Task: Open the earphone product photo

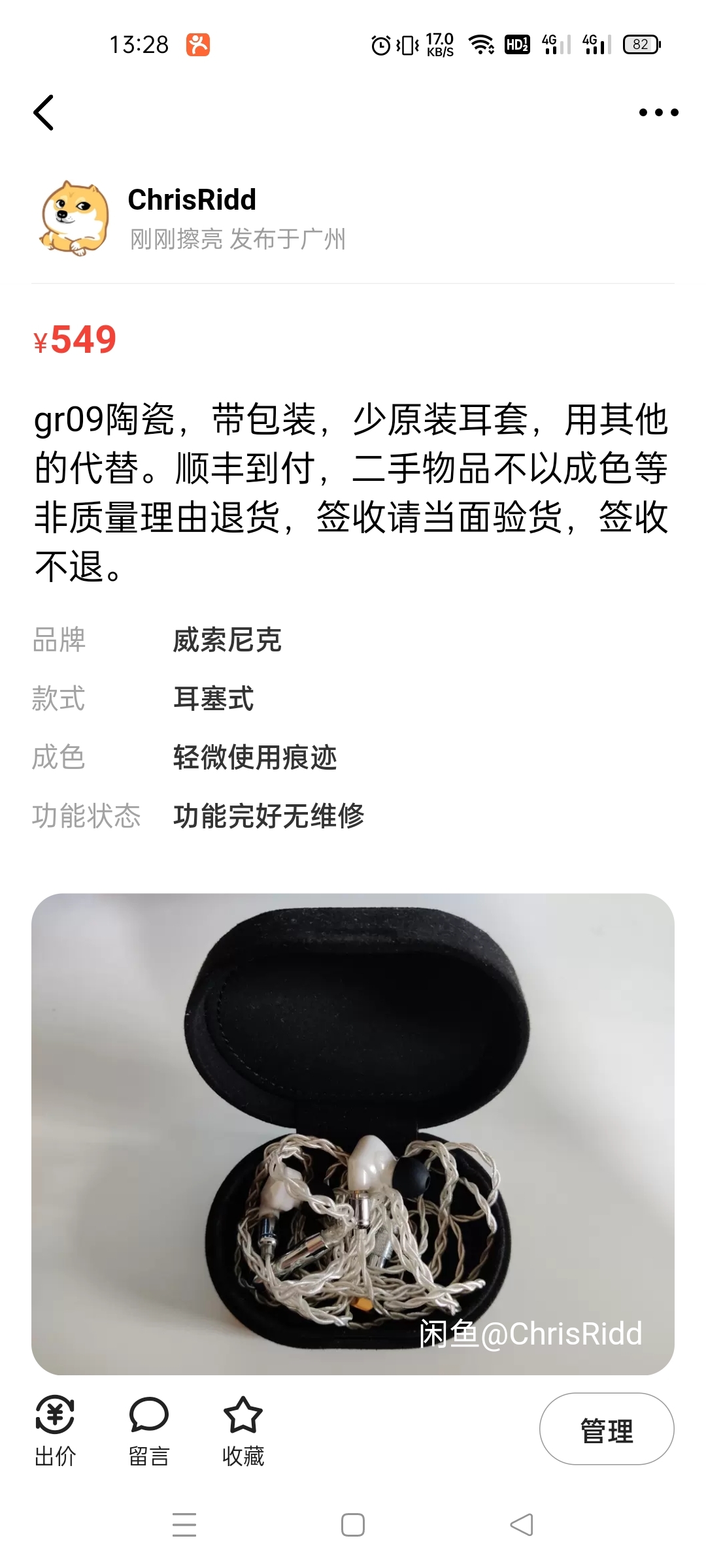Action: click(353, 1134)
